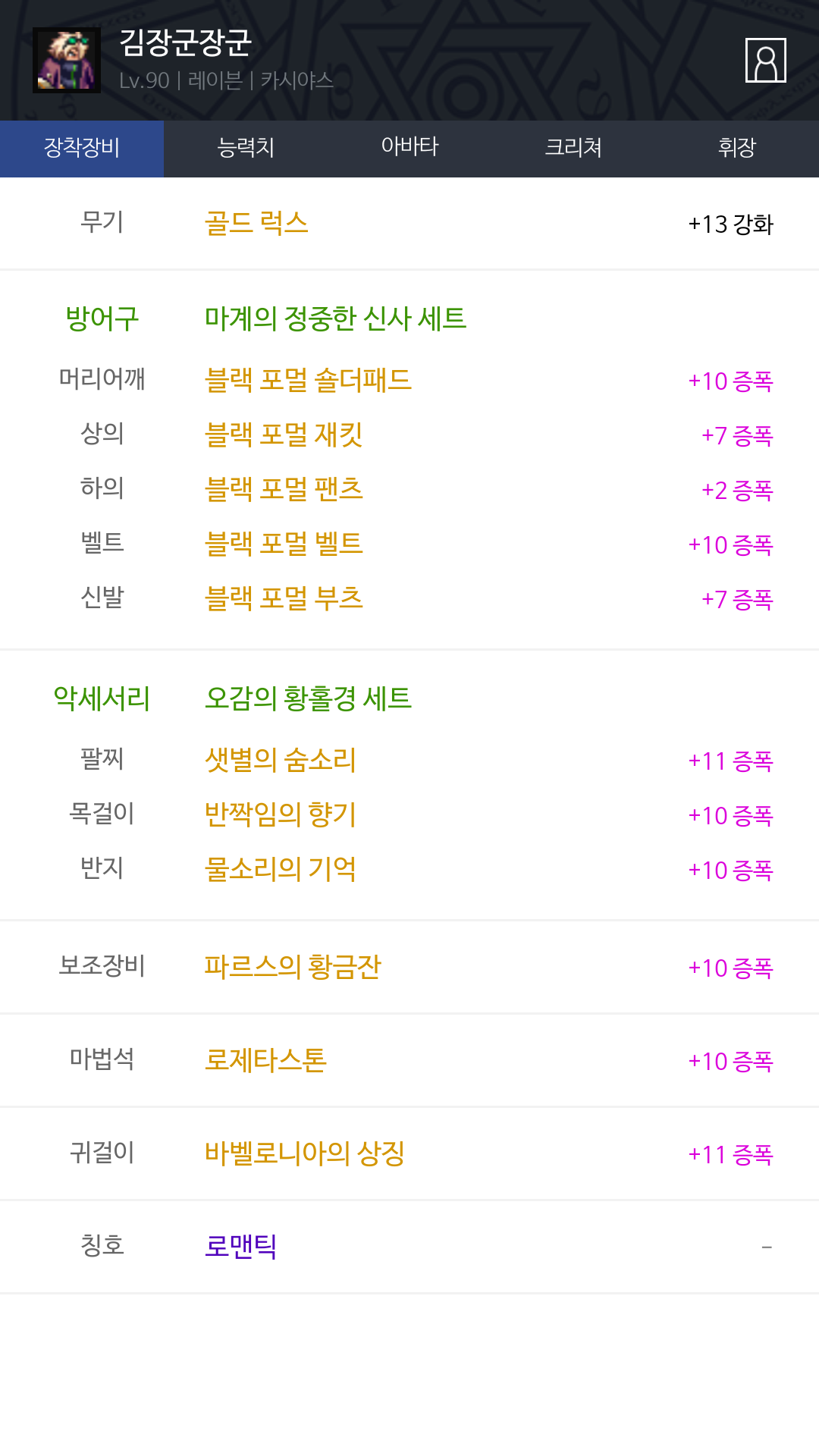View earring 바벨로니아의 상징
Image resolution: width=819 pixels, height=1456 pixels.
305,1153
